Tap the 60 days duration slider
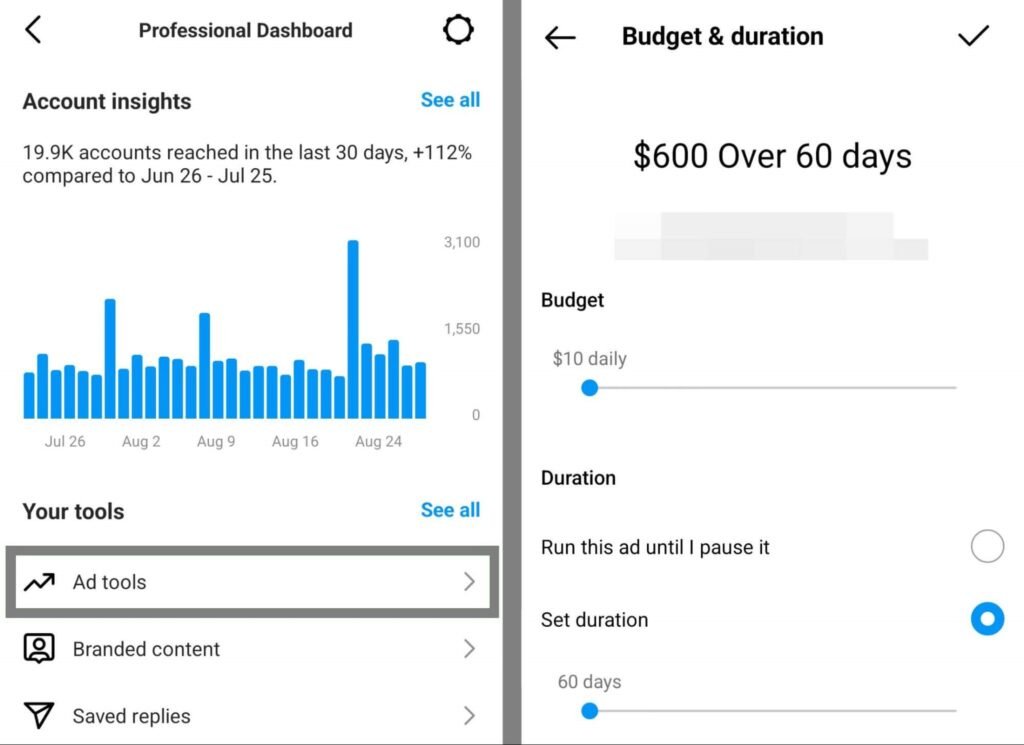1024x745 pixels. pyautogui.click(x=590, y=711)
